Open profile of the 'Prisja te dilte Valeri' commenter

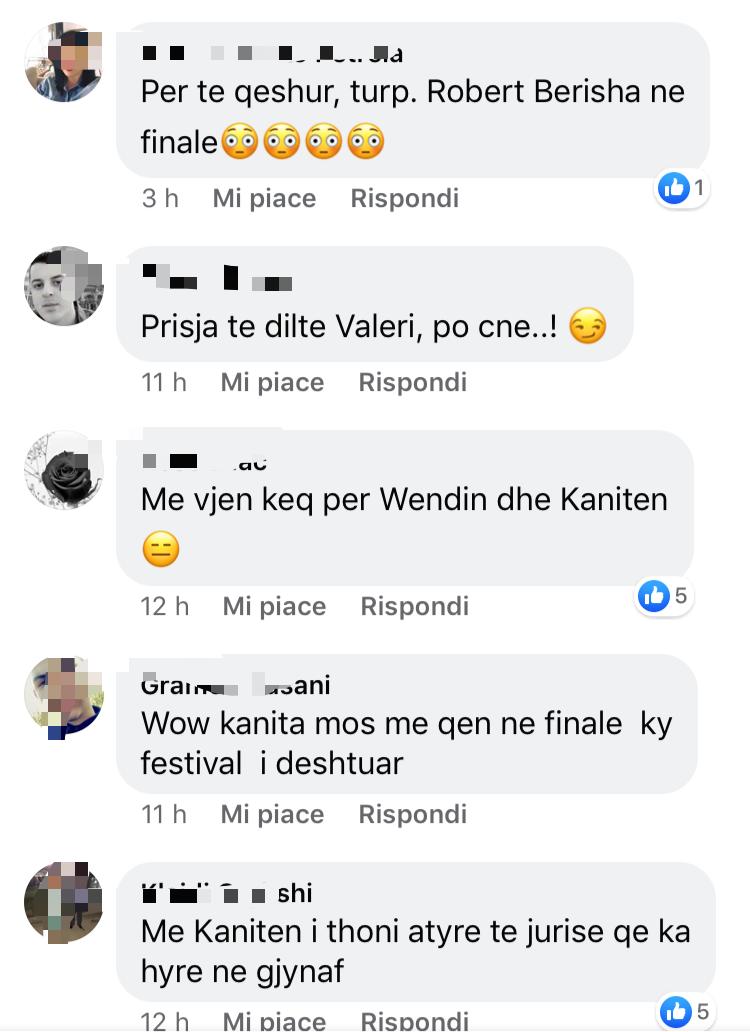point(63,286)
